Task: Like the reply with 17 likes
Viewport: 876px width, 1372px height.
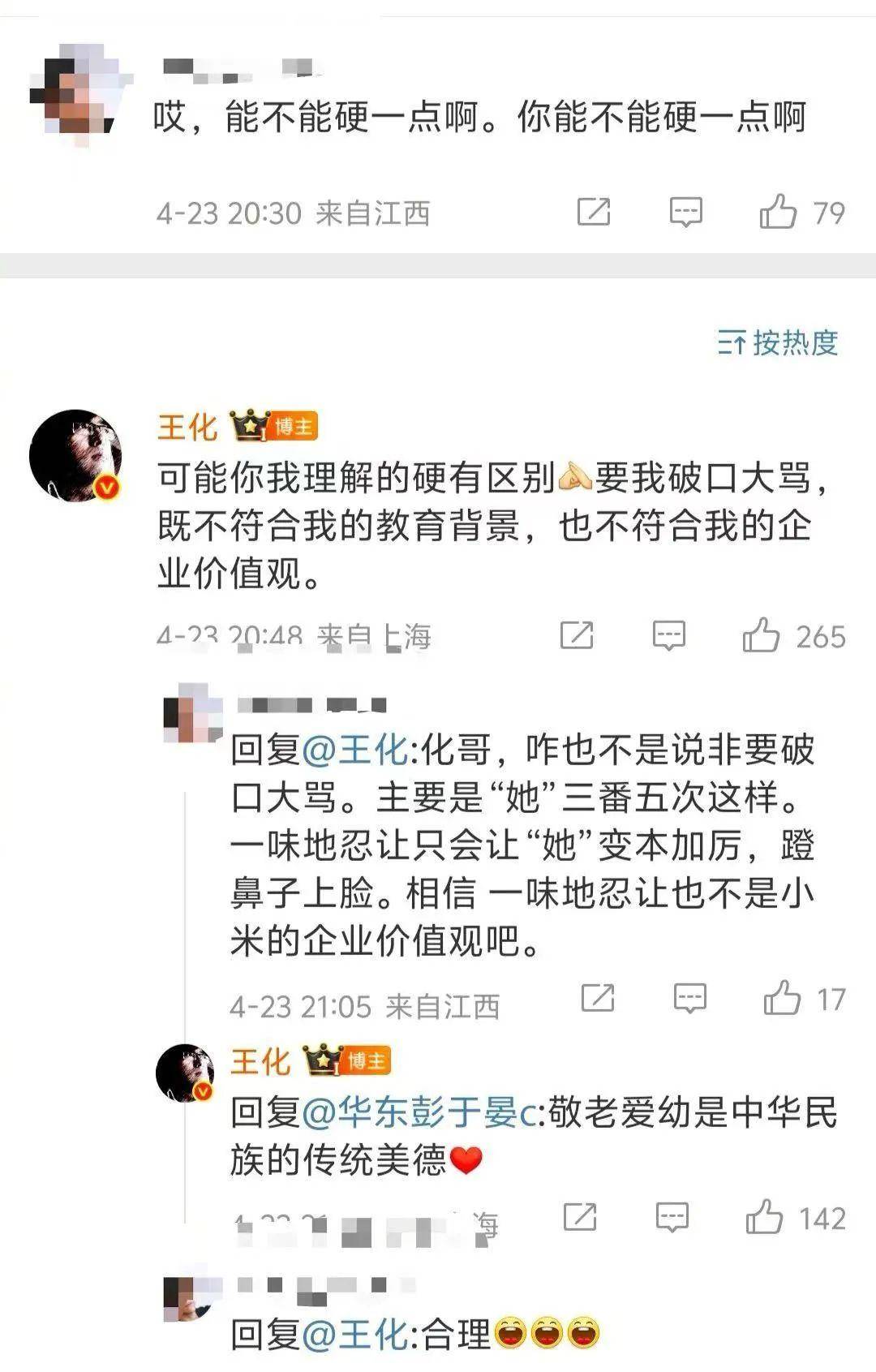Action: tap(782, 999)
